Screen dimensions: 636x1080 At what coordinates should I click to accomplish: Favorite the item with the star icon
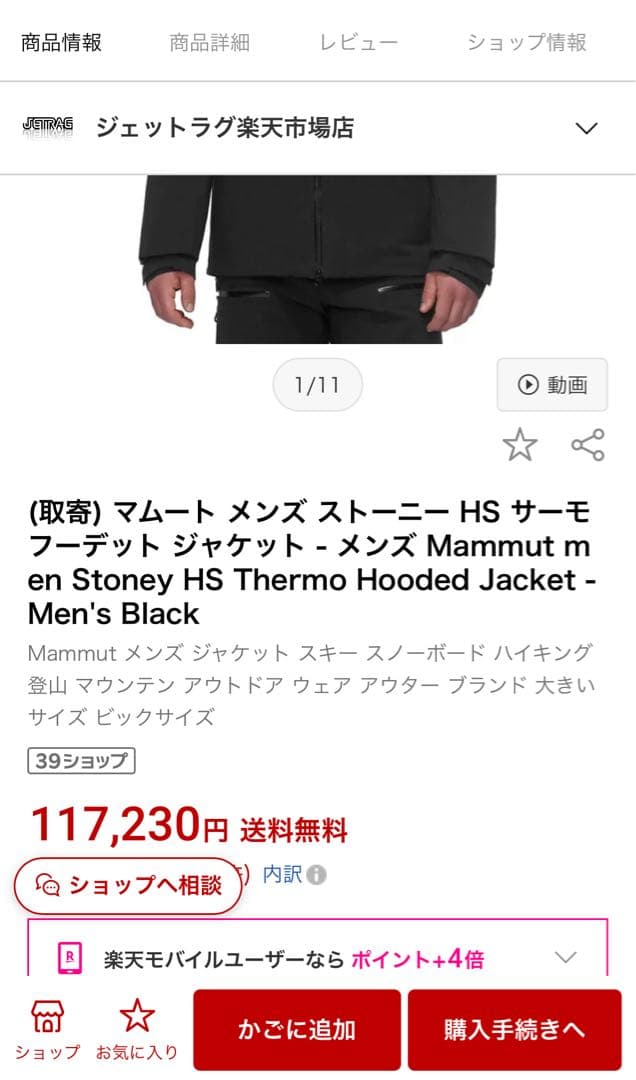tap(520, 445)
